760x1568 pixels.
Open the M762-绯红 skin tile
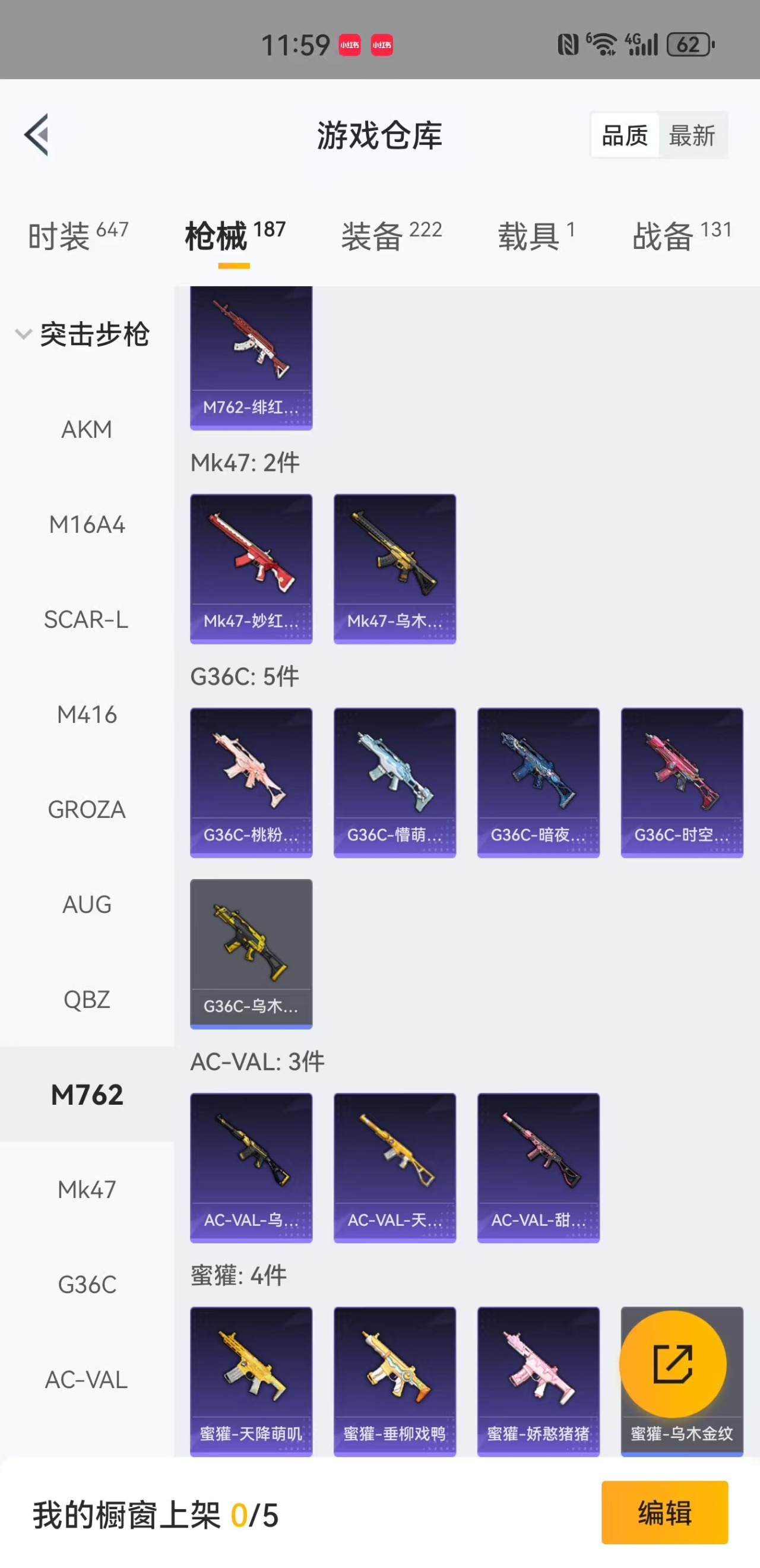tap(251, 358)
